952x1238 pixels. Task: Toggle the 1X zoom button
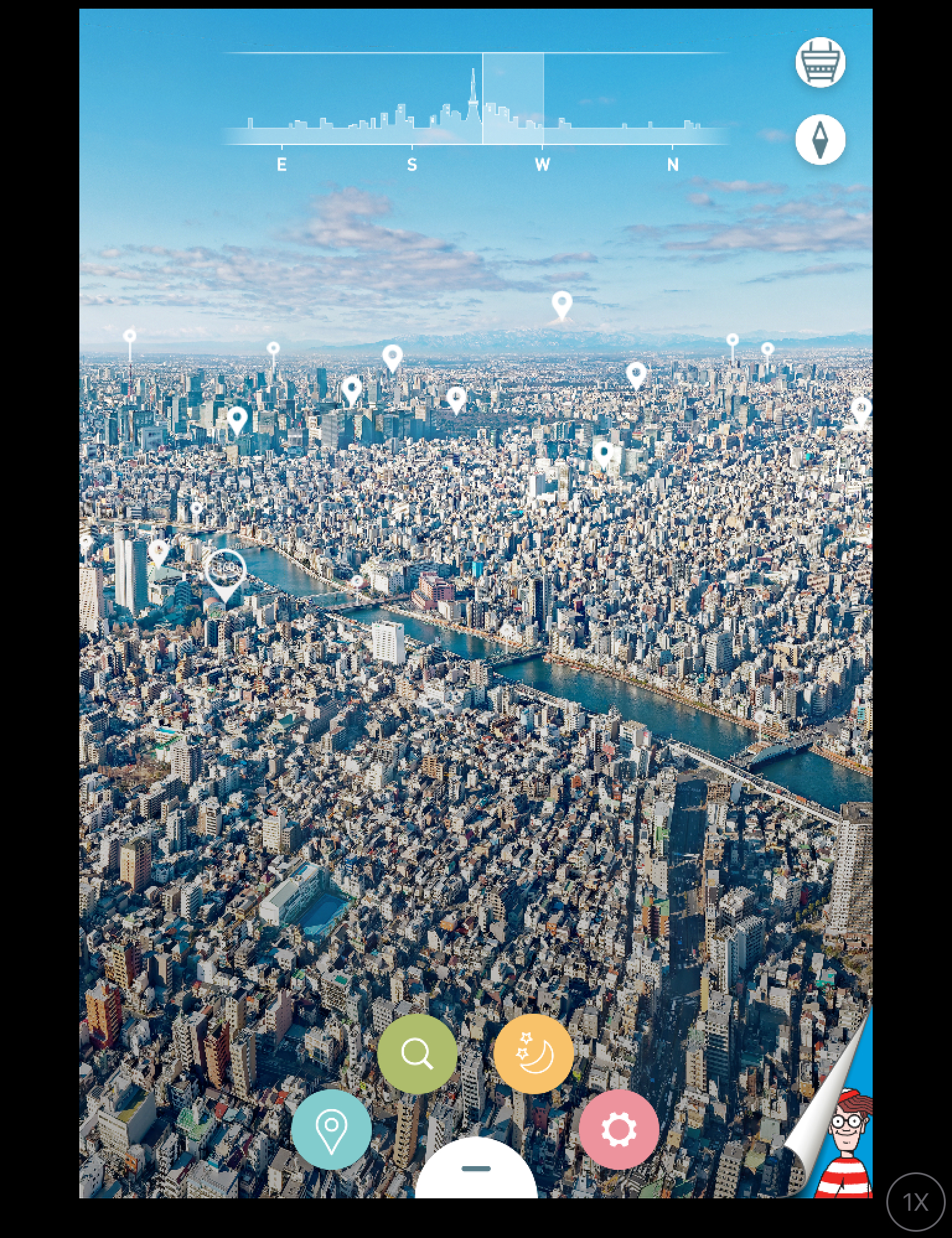click(x=915, y=1202)
